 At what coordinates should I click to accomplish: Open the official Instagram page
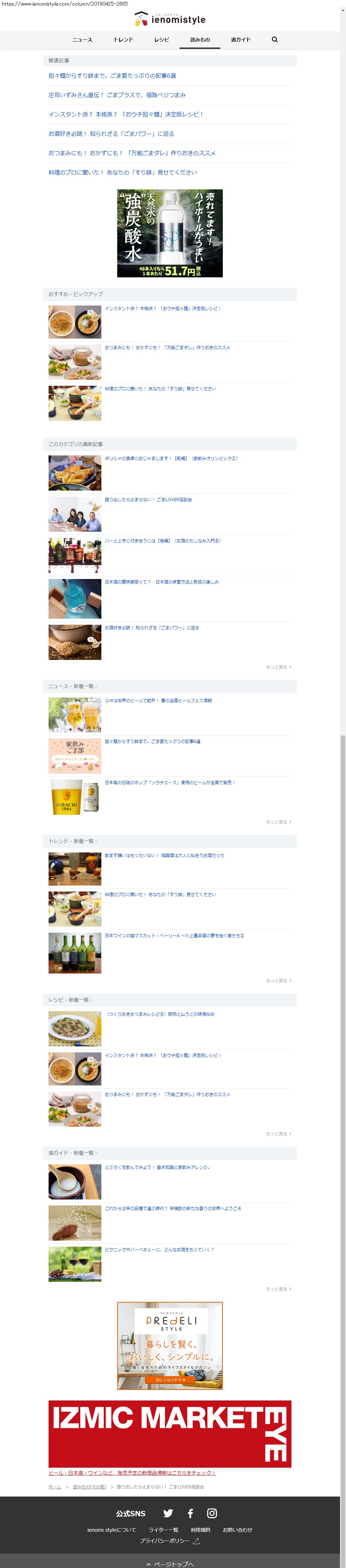[212, 1513]
